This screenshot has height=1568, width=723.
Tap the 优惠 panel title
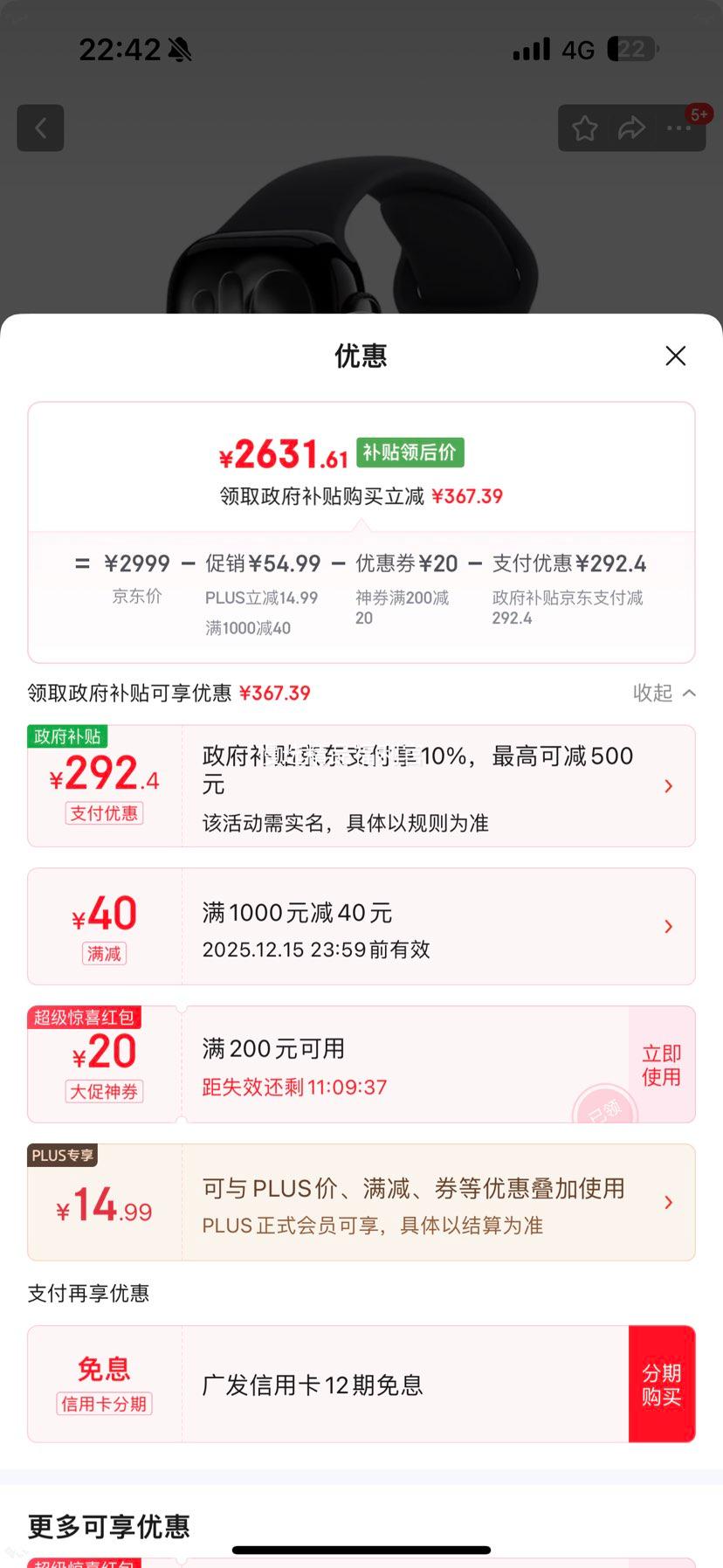coord(361,356)
